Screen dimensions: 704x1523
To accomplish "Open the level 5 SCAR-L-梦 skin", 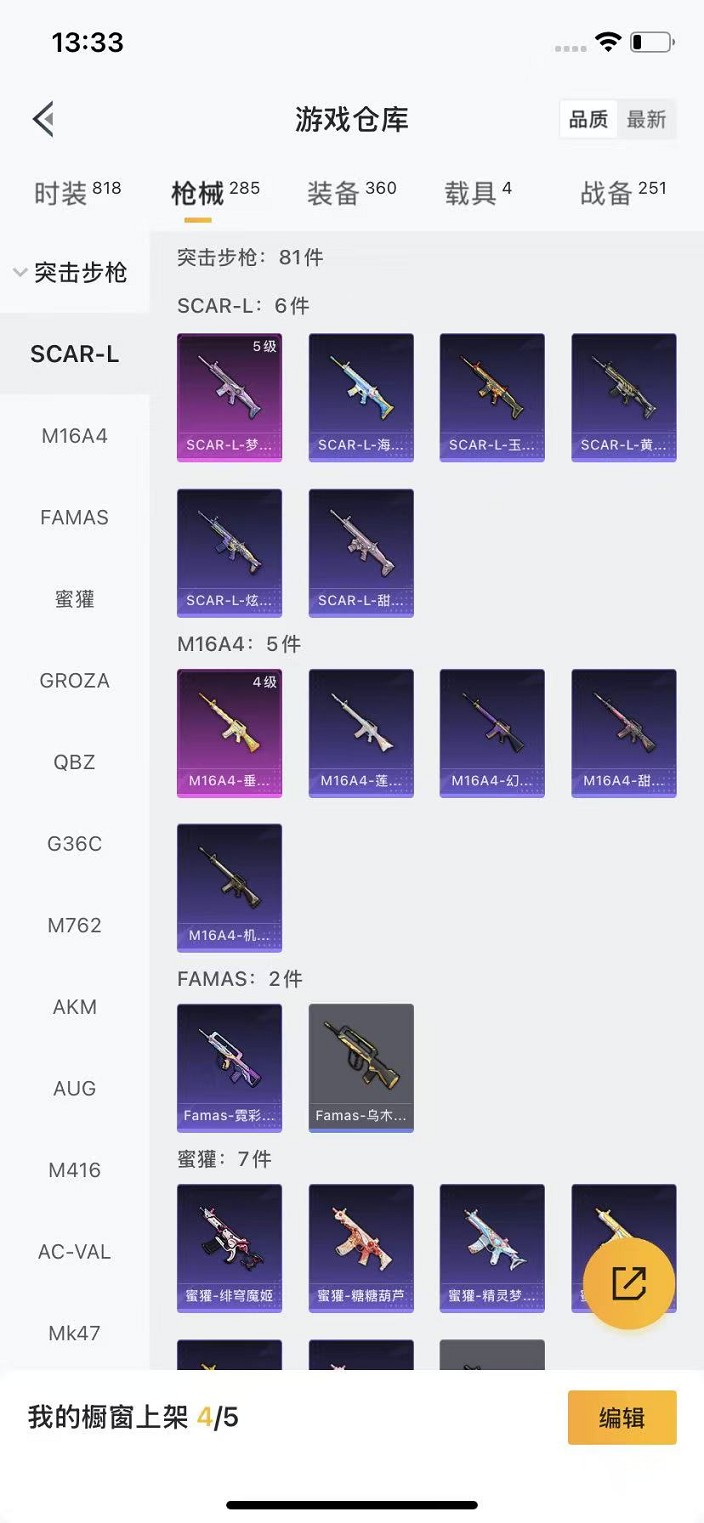I will point(229,397).
